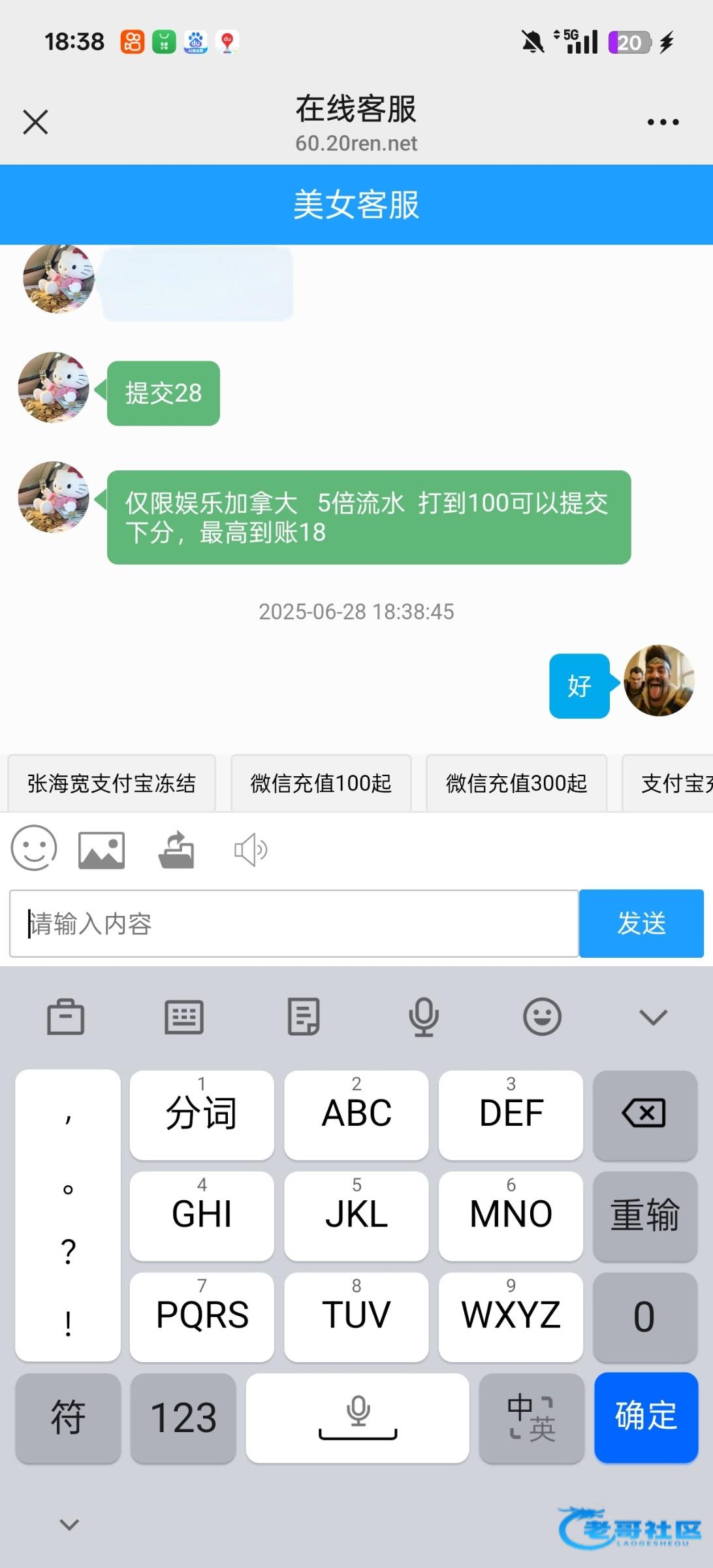Send the message with 发送 button
Screen dimensions: 713x1568
(x=641, y=924)
